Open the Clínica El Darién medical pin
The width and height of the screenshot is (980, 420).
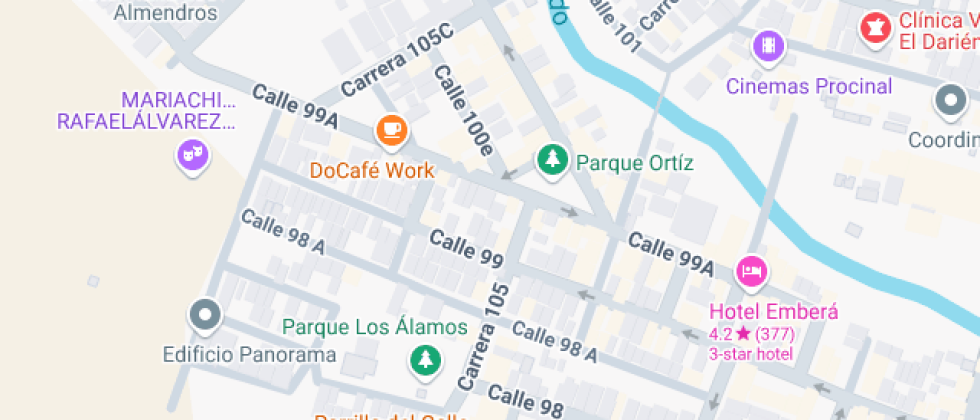875,27
